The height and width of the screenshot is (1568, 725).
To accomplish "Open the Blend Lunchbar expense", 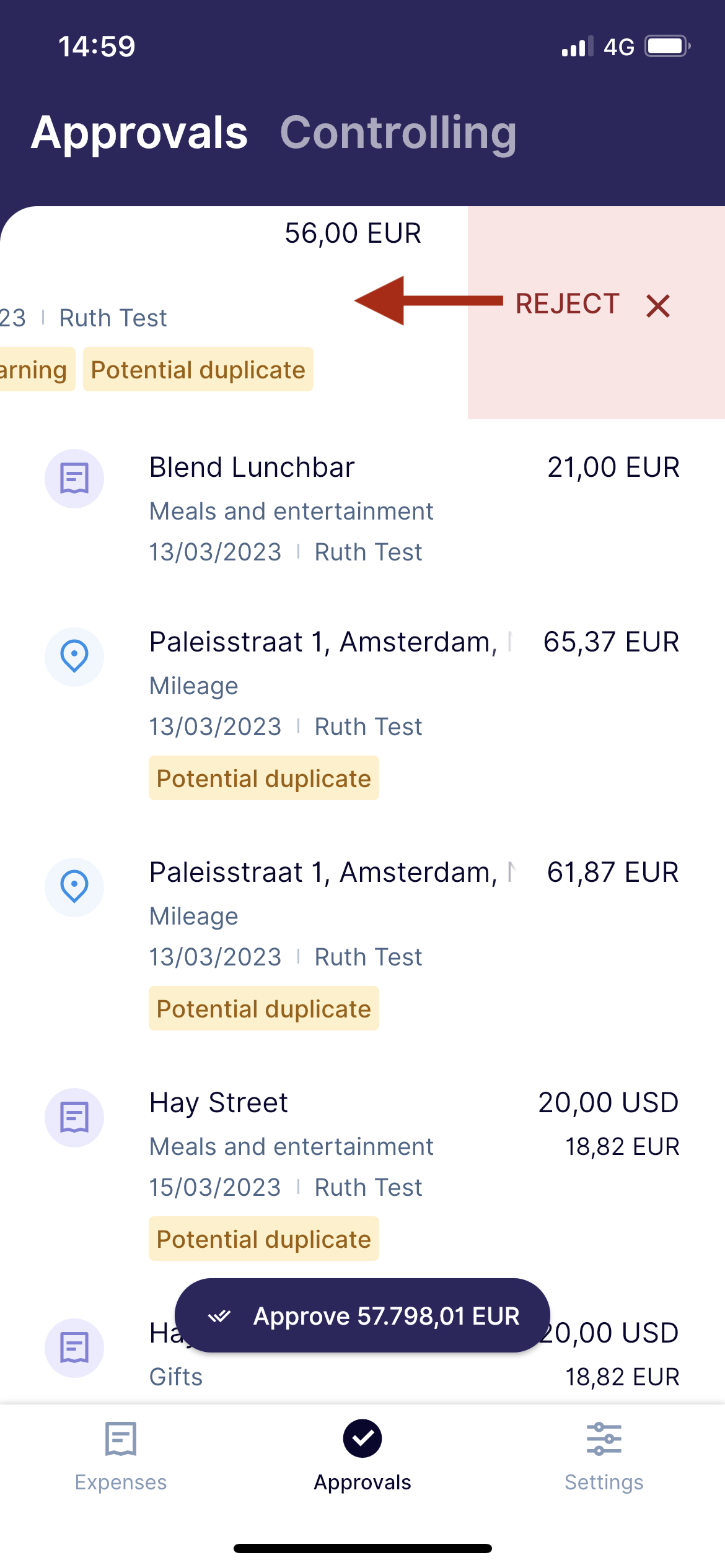I will point(362,508).
